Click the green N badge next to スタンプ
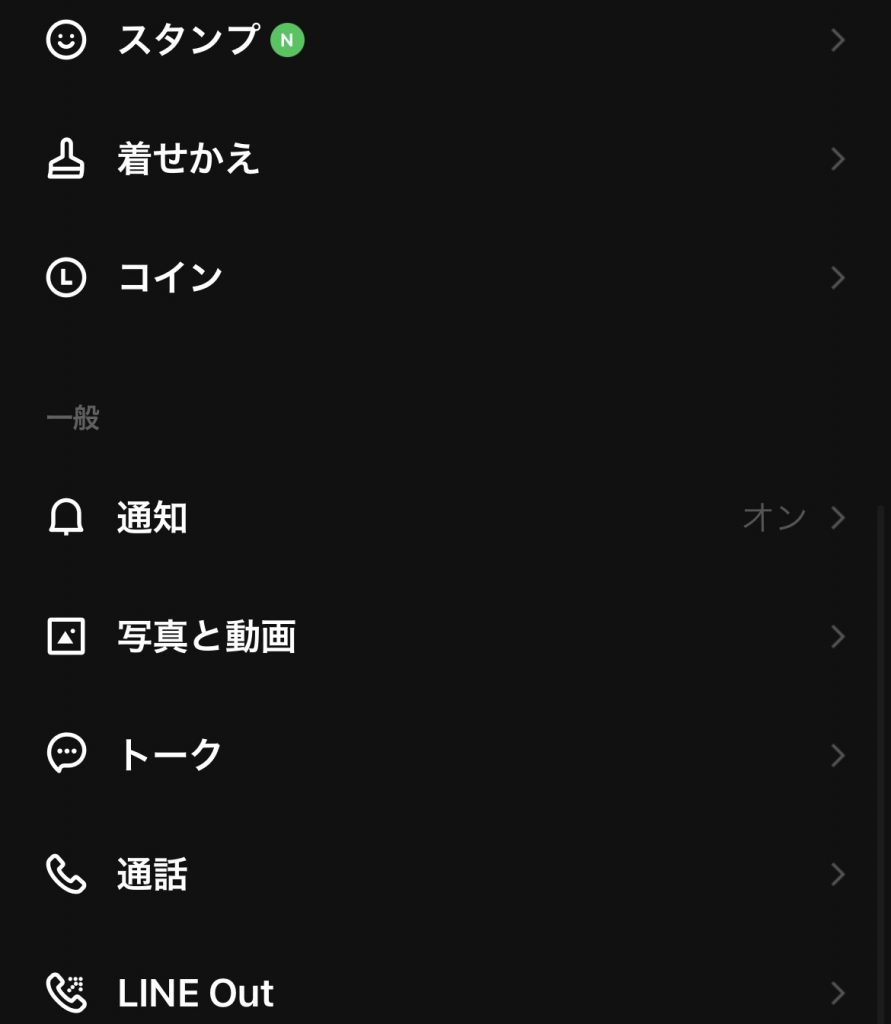Screen dimensions: 891x1024 pyautogui.click(x=288, y=40)
